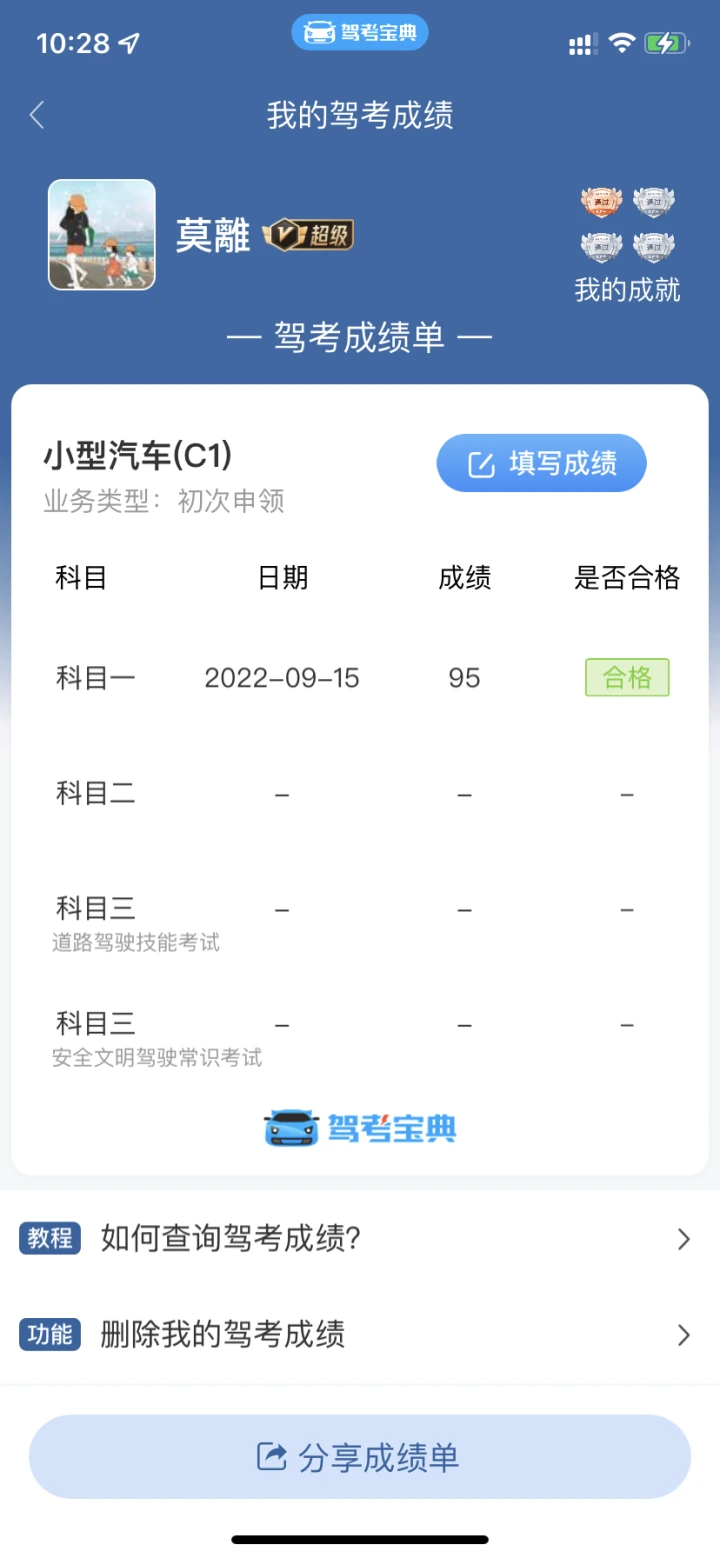Tap the 超级 VIP badge
Viewport: 720px width, 1558px height.
308,236
